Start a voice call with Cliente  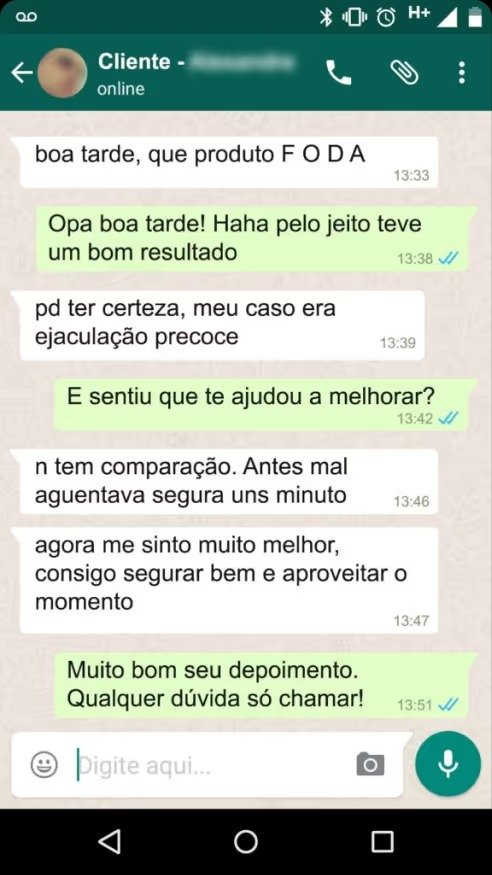pyautogui.click(x=339, y=73)
